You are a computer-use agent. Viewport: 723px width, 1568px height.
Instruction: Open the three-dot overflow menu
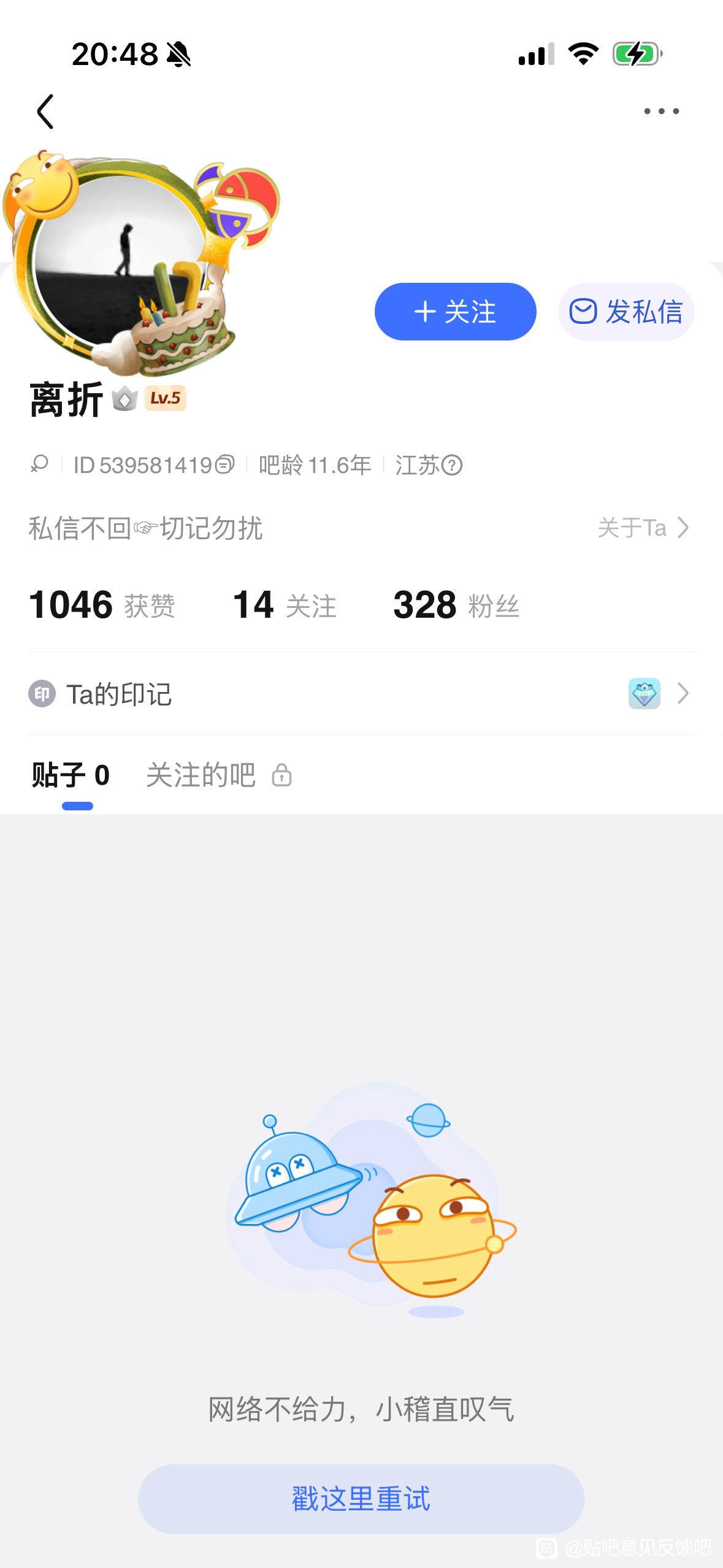coord(661,112)
